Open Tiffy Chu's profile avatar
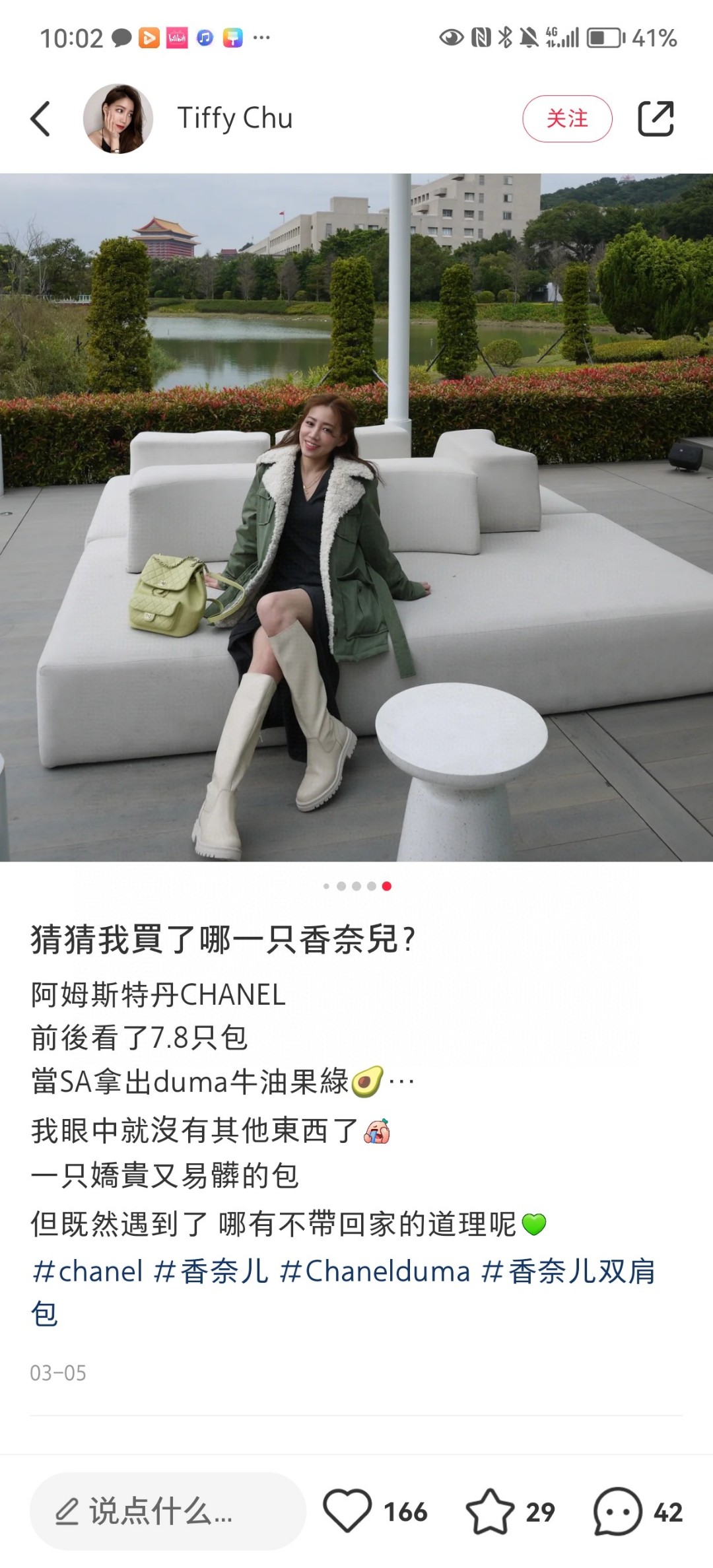 [x=118, y=119]
